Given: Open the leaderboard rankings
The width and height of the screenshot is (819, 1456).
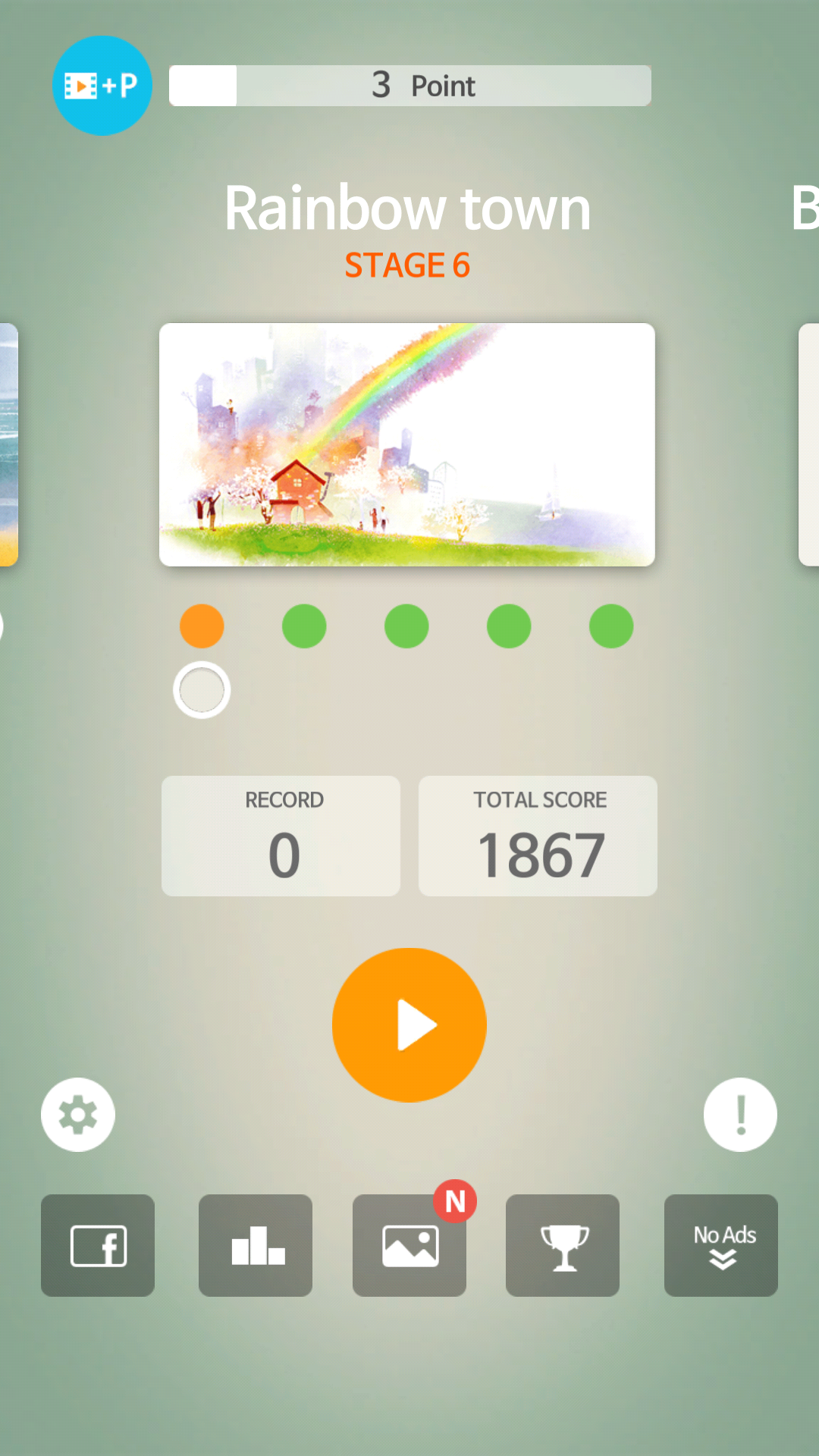Looking at the screenshot, I should click(256, 1245).
